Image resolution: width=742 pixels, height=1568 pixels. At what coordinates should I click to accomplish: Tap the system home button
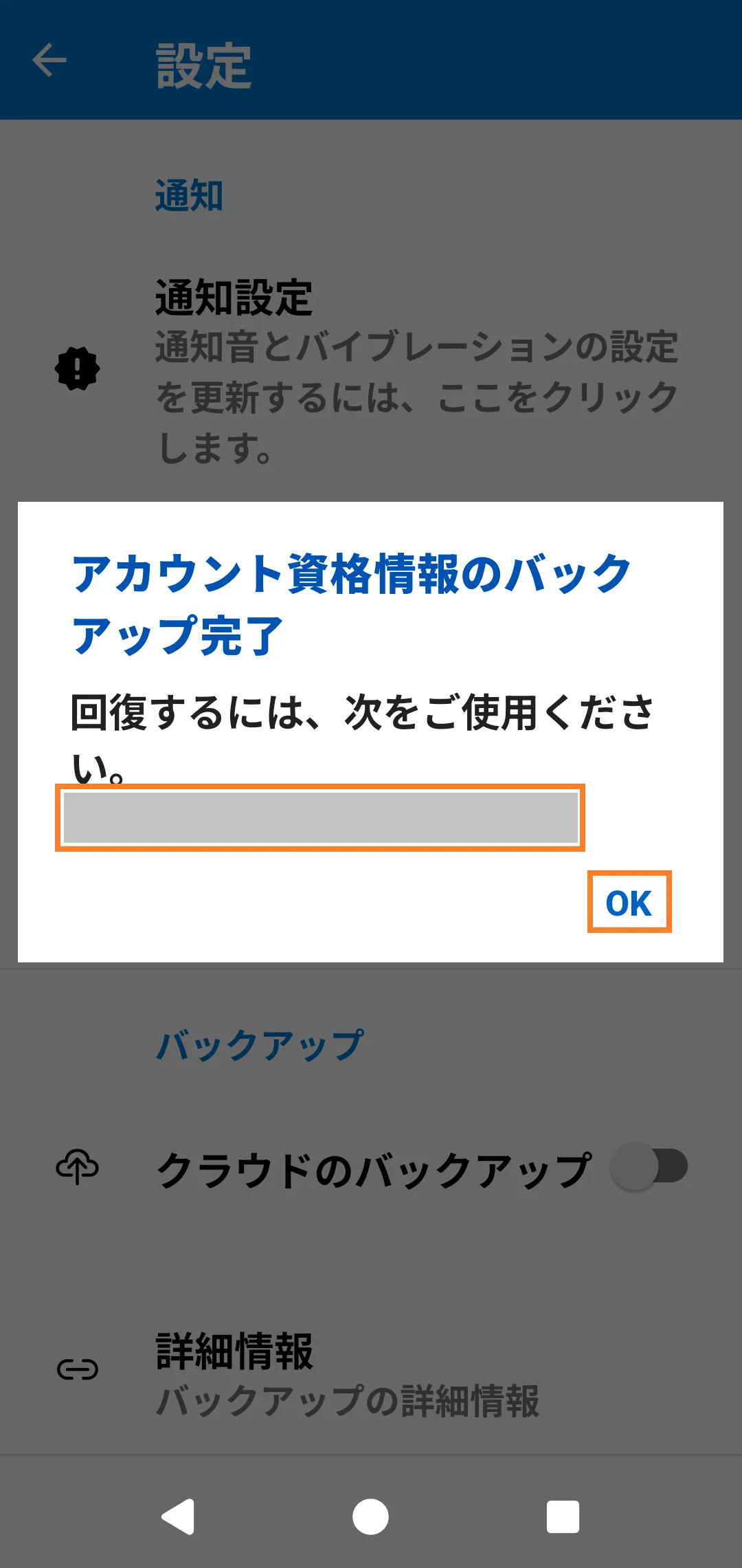coord(370,1516)
